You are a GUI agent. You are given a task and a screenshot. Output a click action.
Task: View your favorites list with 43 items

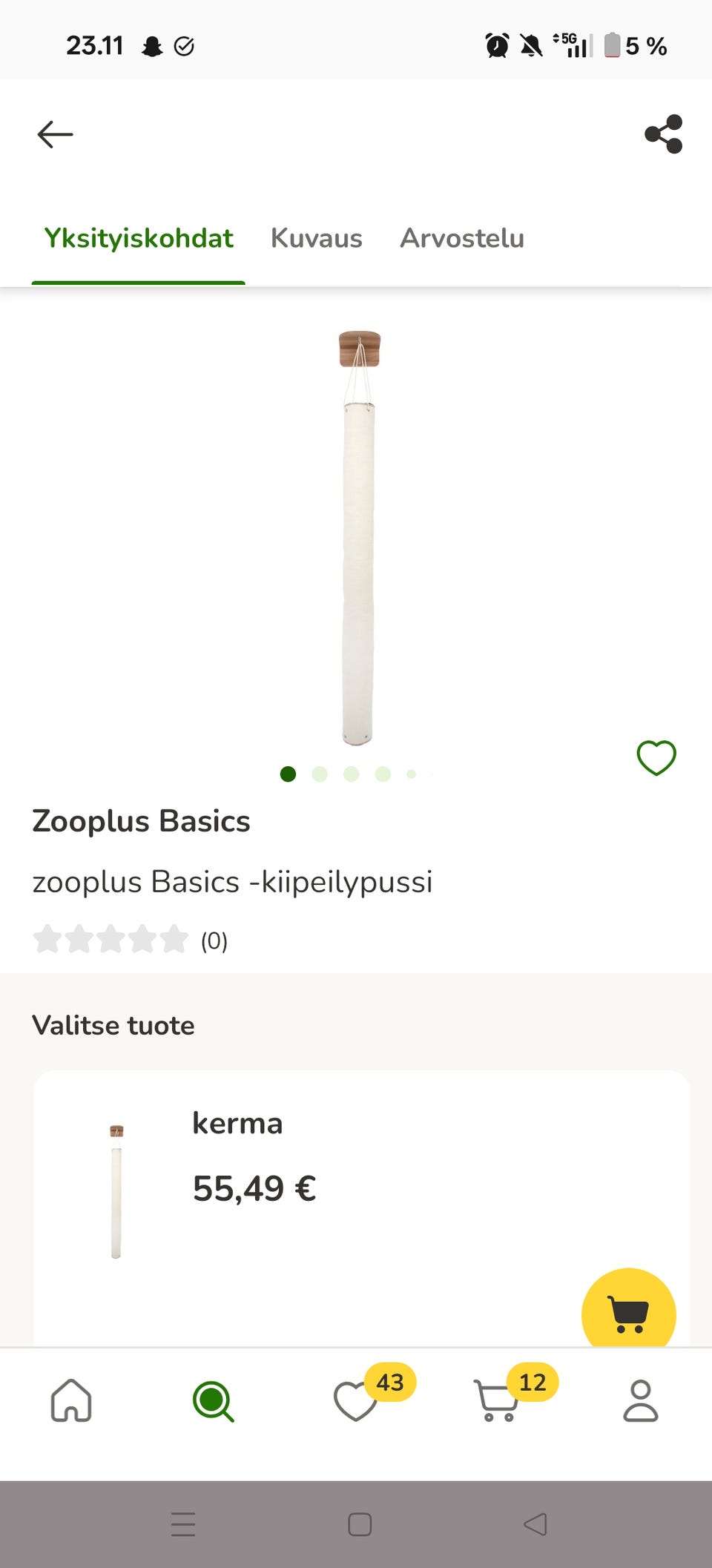(x=356, y=1402)
